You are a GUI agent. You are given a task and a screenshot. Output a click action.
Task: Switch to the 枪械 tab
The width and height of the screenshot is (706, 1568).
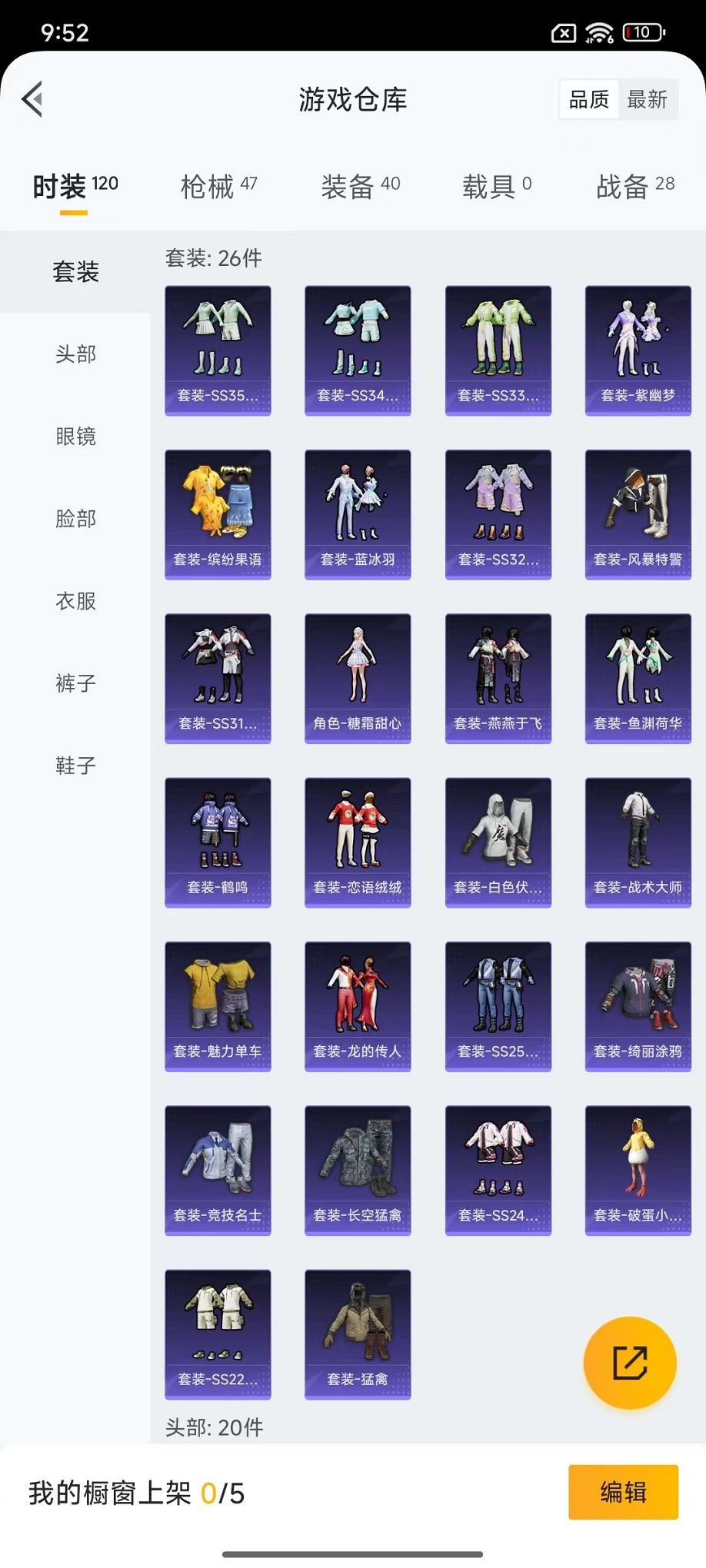(218, 186)
